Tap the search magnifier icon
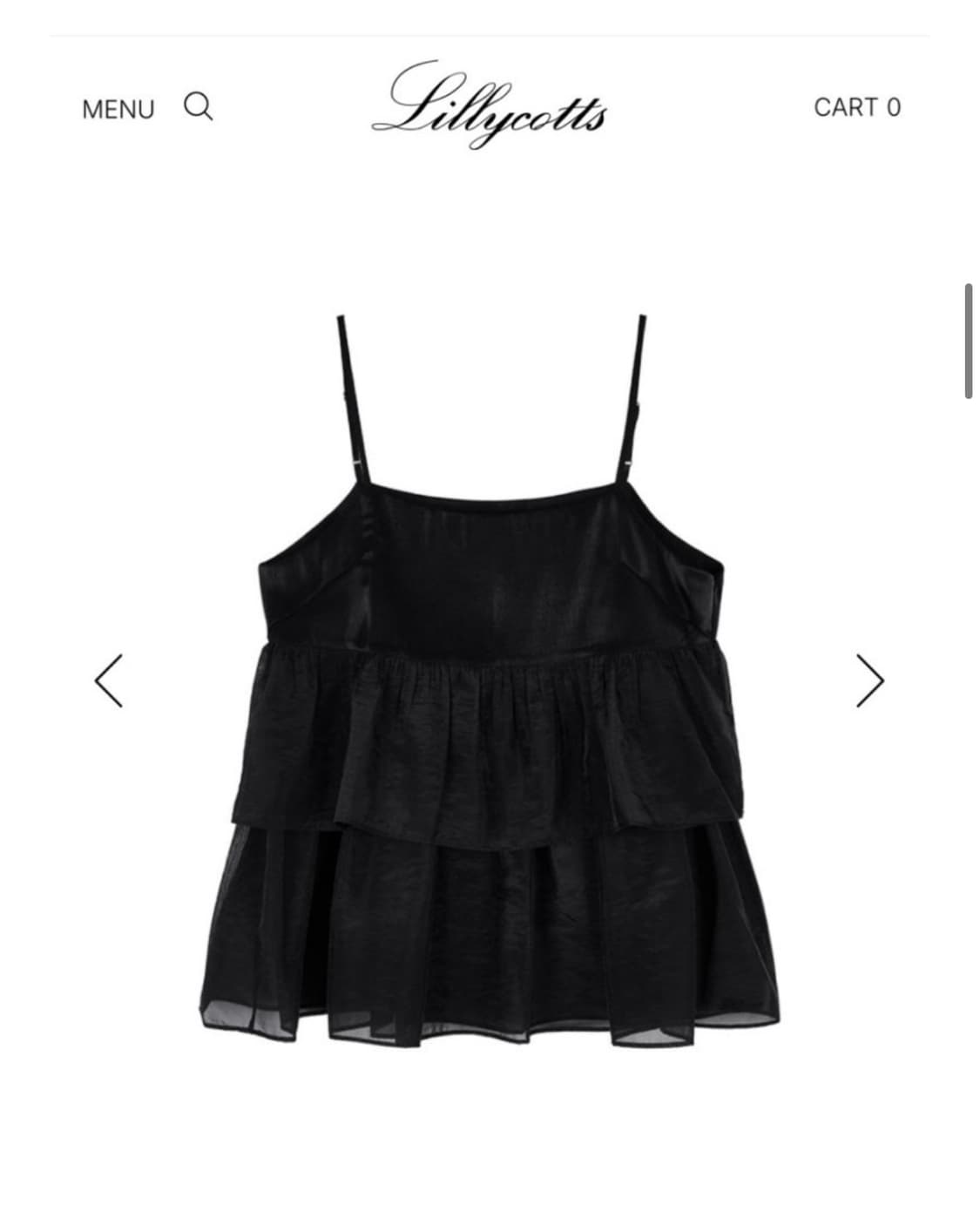Screen dimensions: 980x1232 point(199,108)
